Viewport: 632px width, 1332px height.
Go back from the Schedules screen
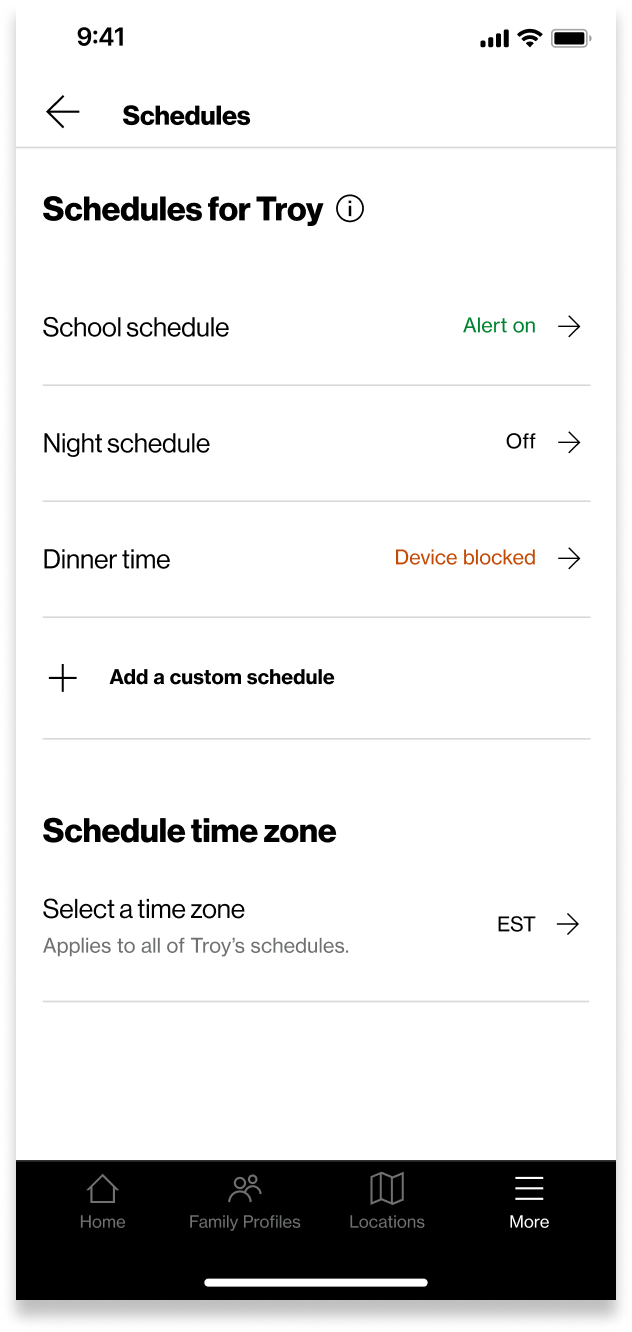63,113
